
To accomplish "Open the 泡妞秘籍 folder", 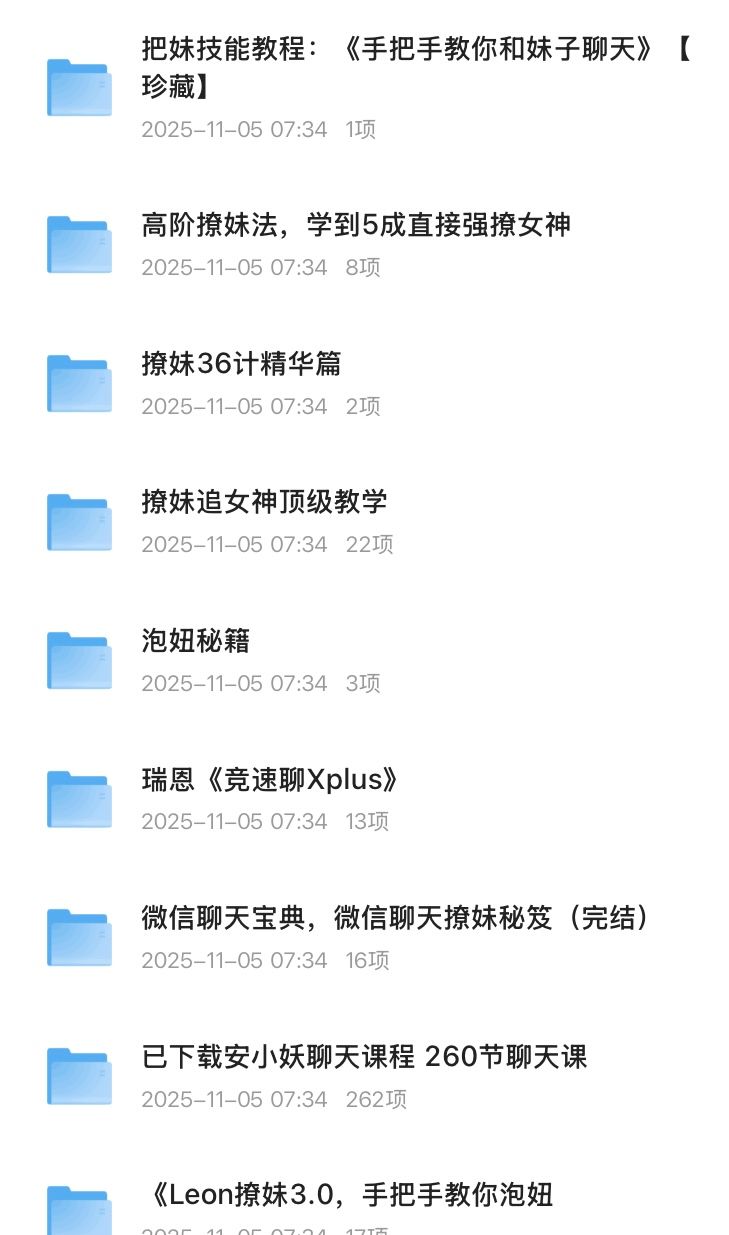I will (196, 641).
